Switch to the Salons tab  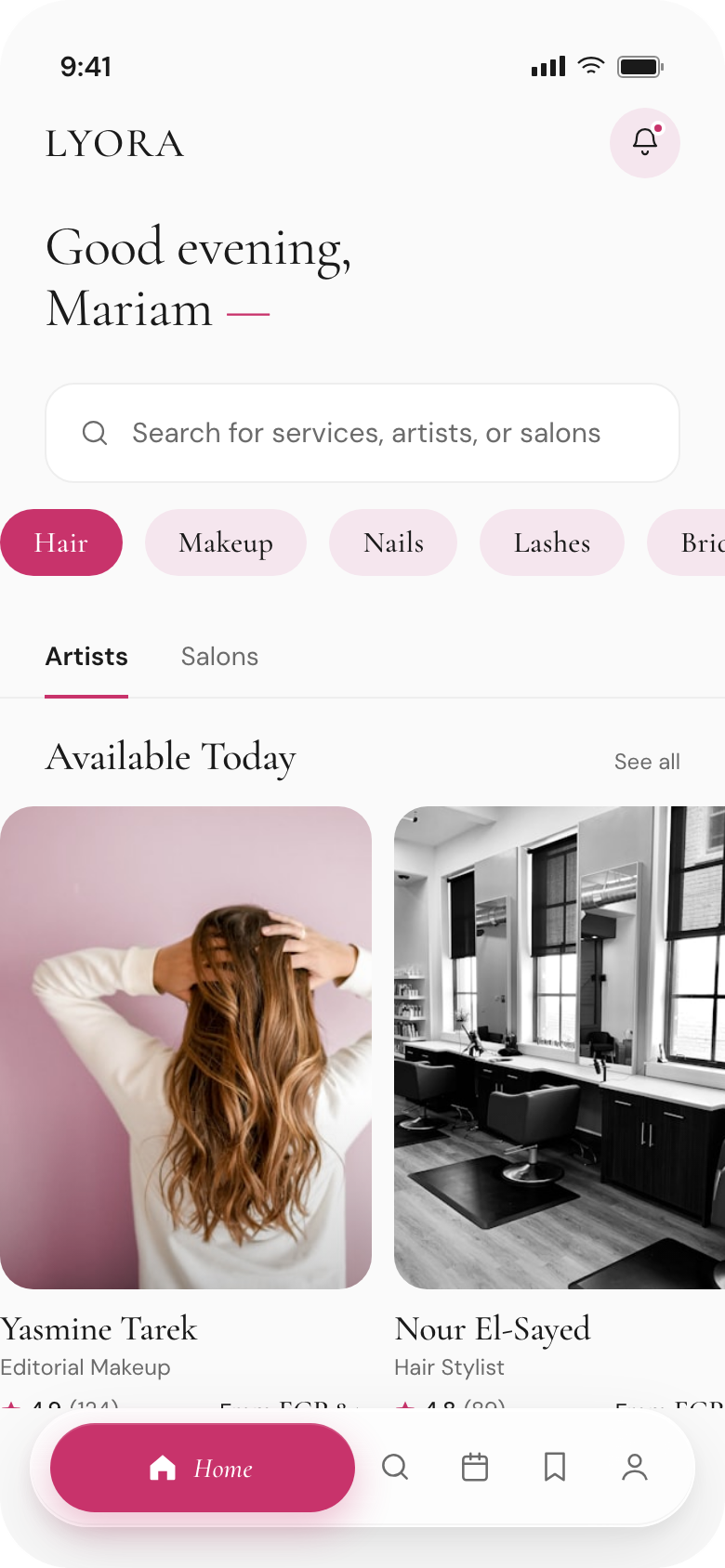tap(219, 657)
